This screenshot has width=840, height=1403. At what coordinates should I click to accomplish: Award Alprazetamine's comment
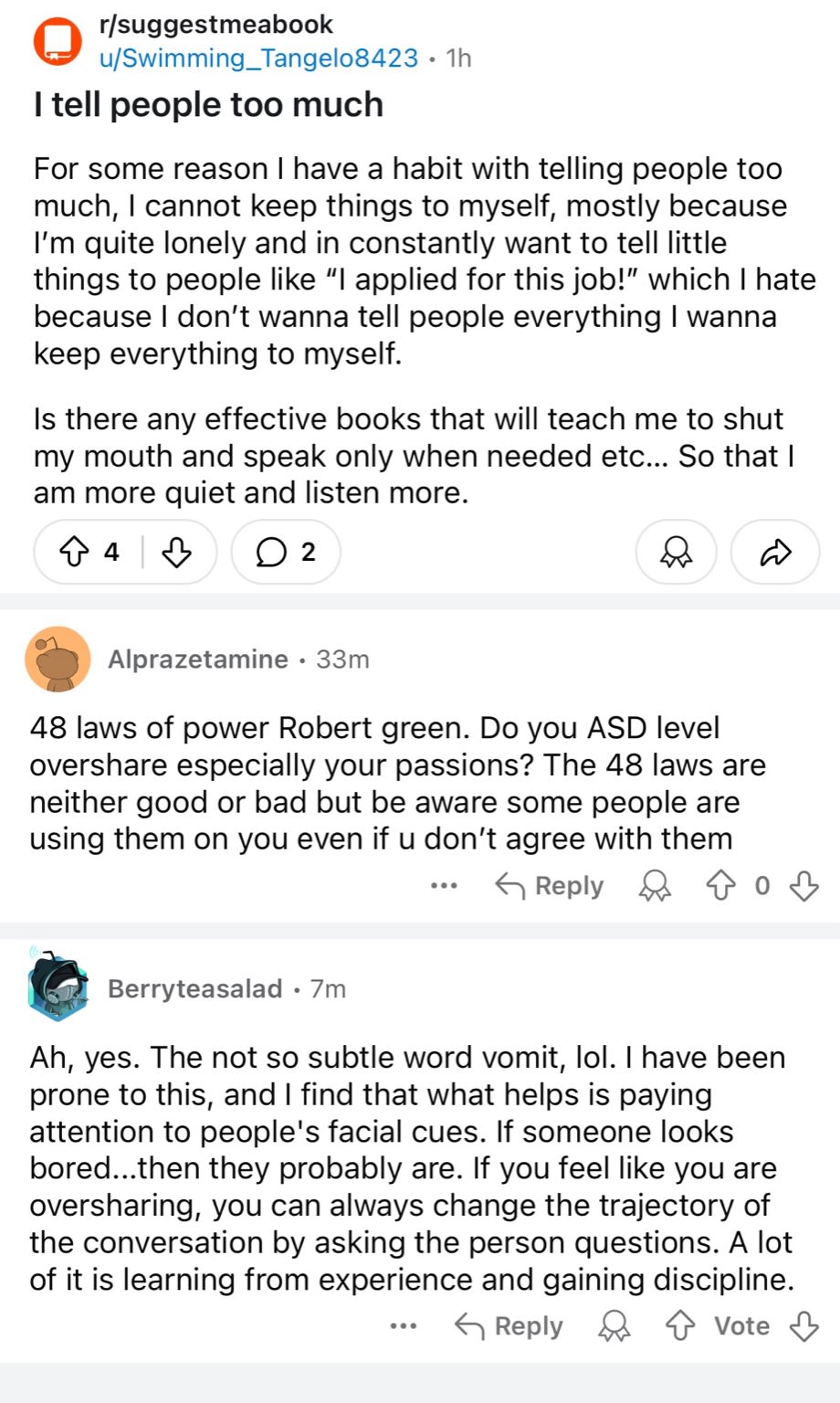(655, 886)
